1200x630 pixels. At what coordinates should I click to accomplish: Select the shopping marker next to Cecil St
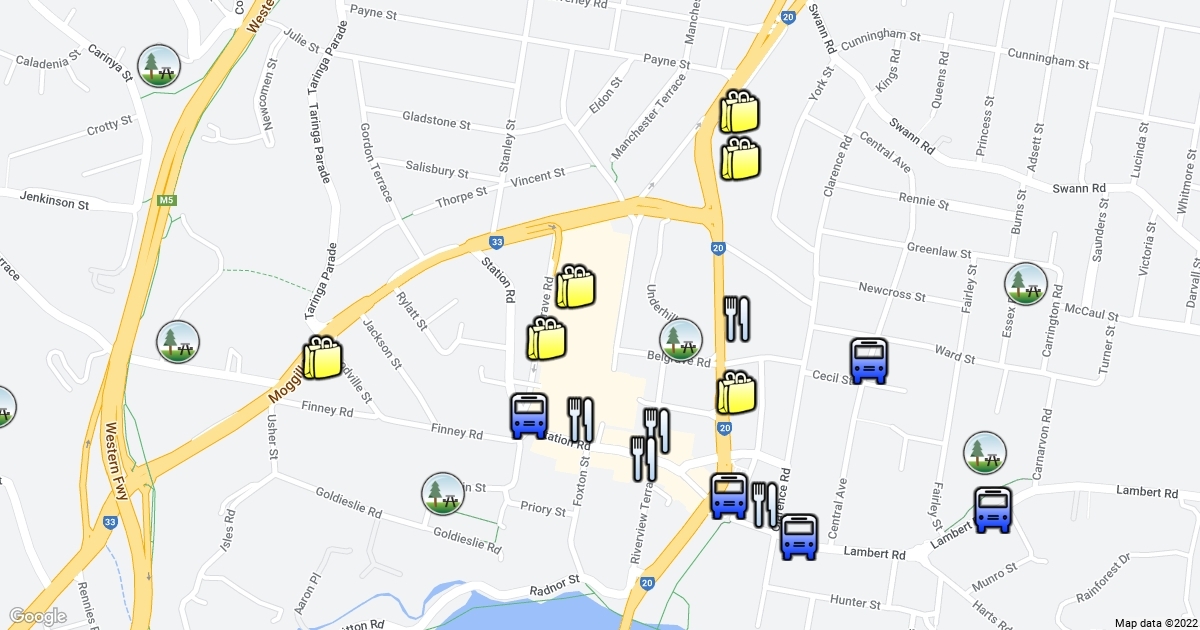pos(736,393)
